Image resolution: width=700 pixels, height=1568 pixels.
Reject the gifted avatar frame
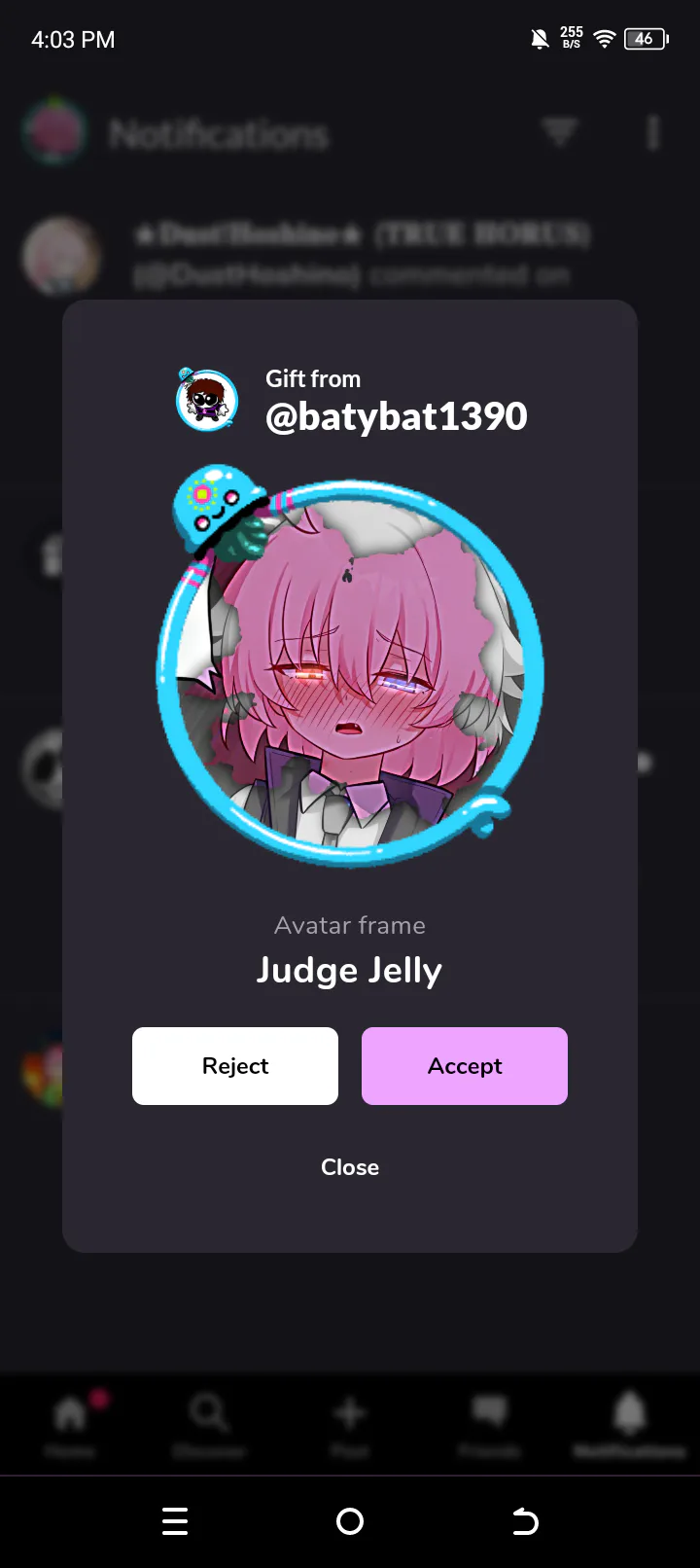[x=234, y=1065]
